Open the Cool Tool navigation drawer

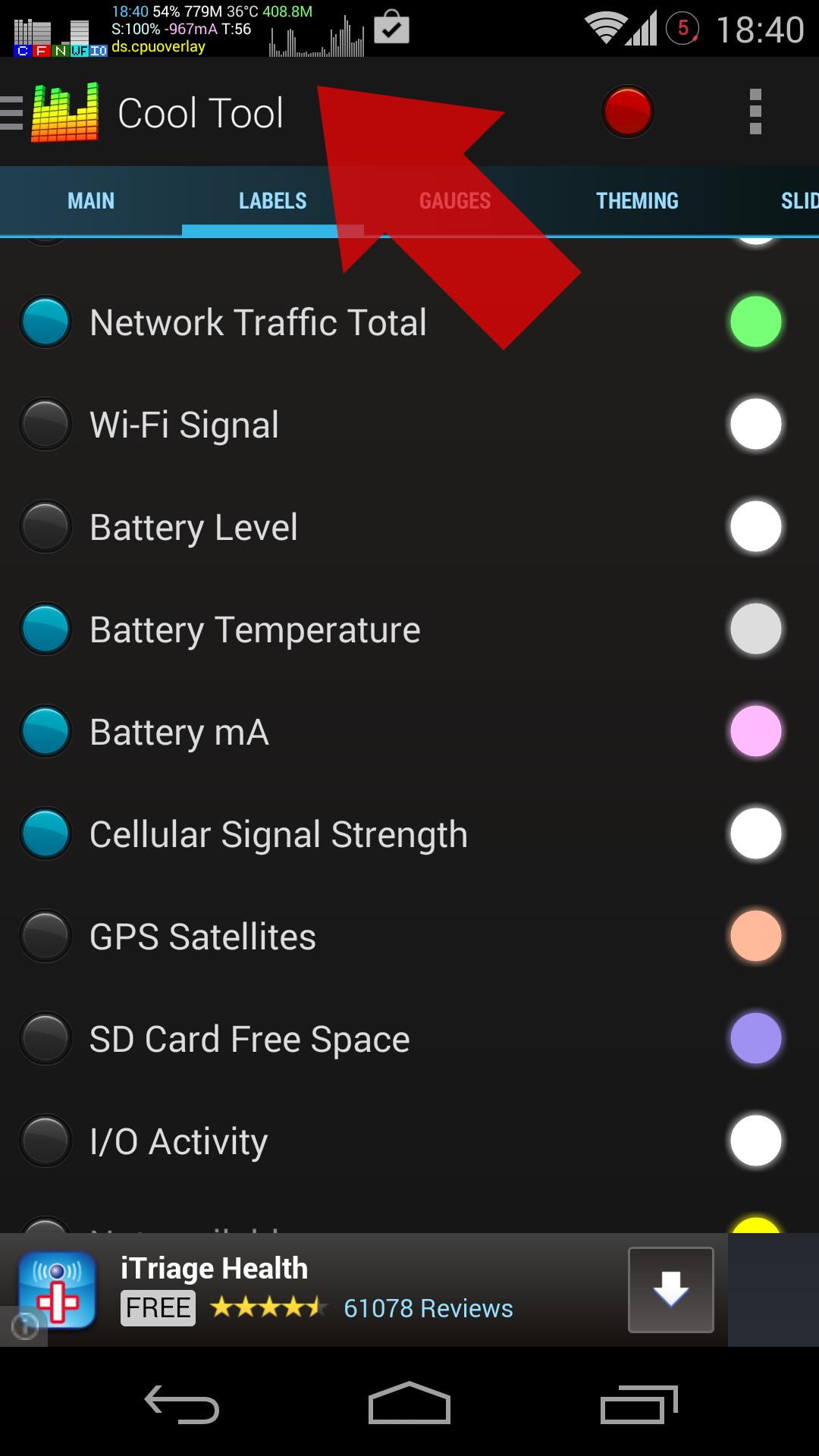coord(11,111)
